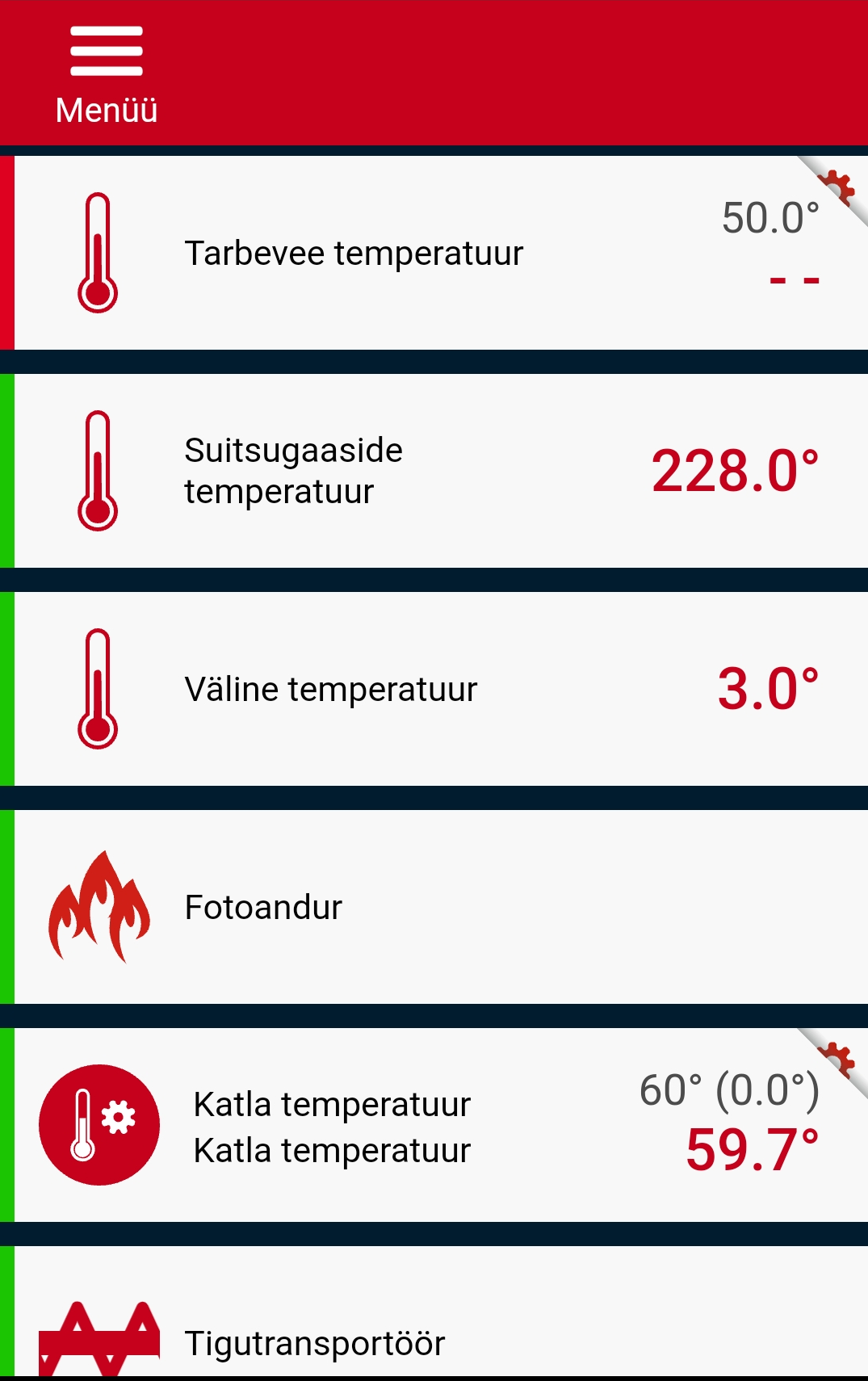Open the Menüü drawer button

tap(107, 74)
